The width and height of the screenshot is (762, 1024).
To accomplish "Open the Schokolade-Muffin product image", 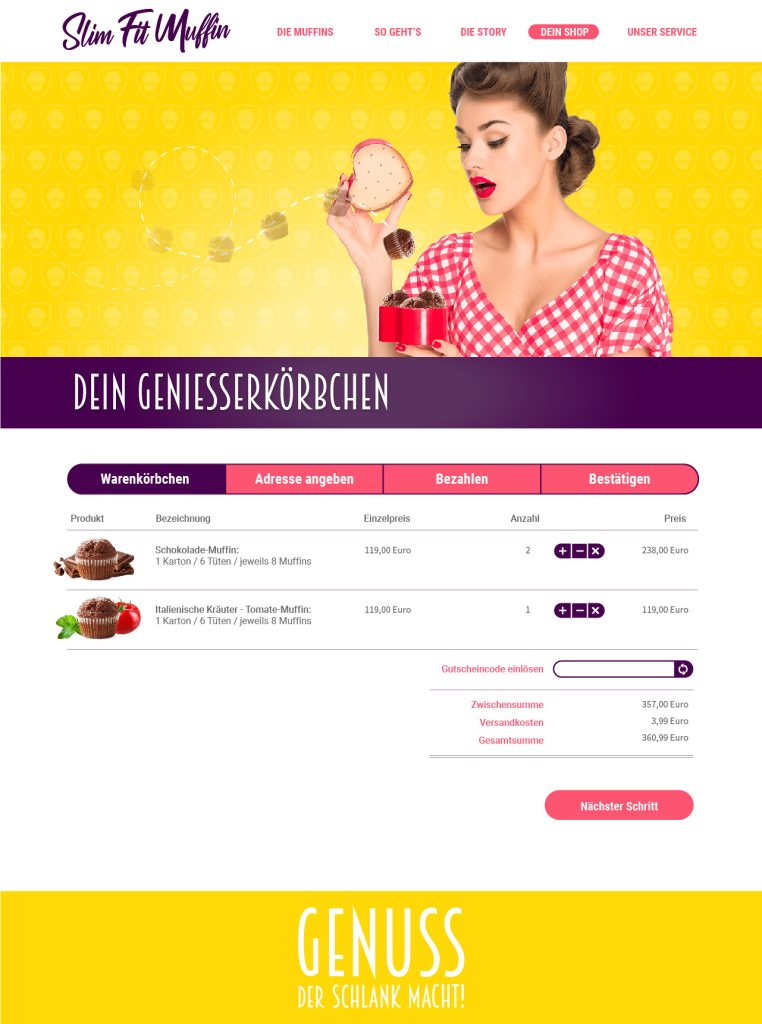I will [x=94, y=559].
